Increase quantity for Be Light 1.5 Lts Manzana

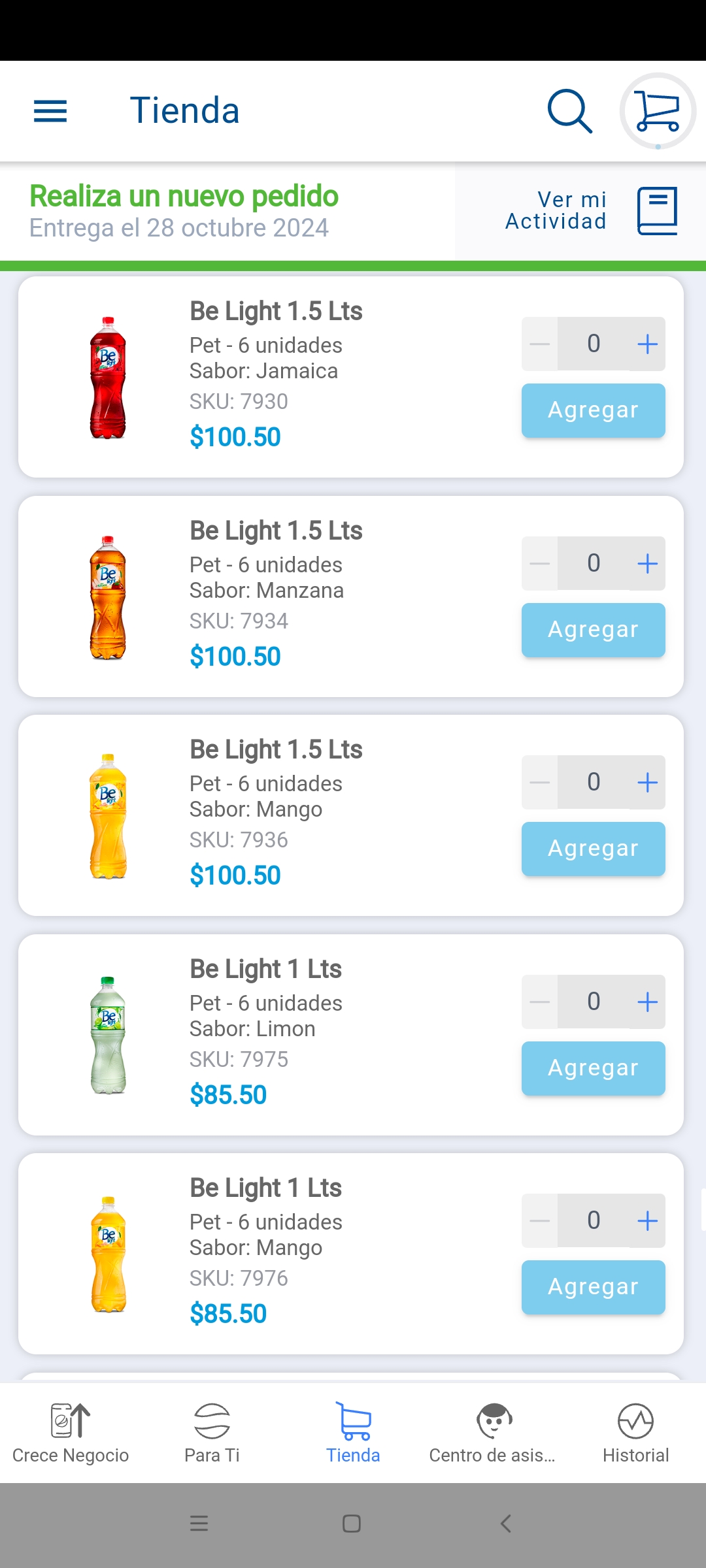click(647, 563)
